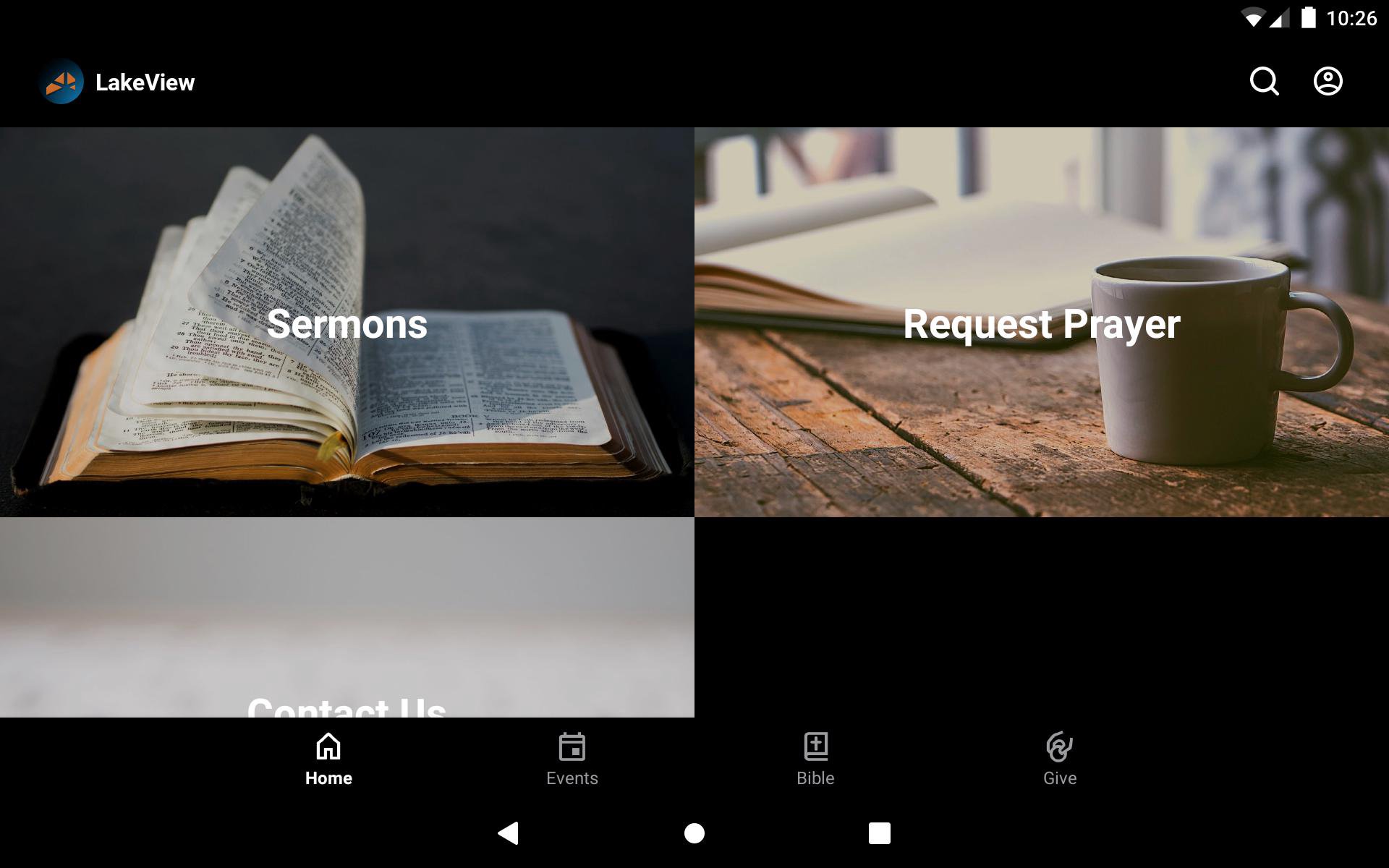Open the recent apps overview

(x=879, y=833)
